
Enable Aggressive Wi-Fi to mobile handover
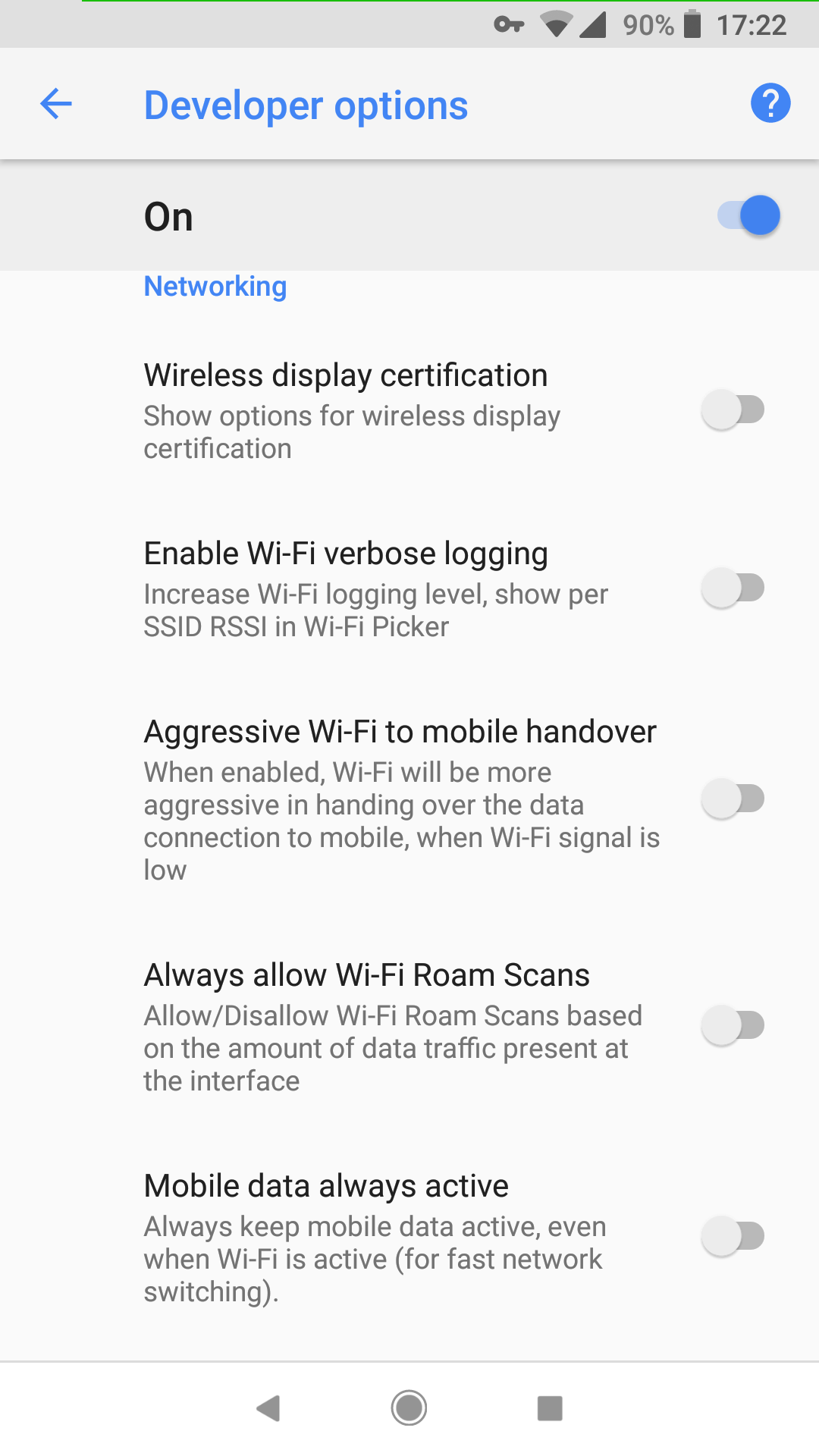(x=733, y=799)
